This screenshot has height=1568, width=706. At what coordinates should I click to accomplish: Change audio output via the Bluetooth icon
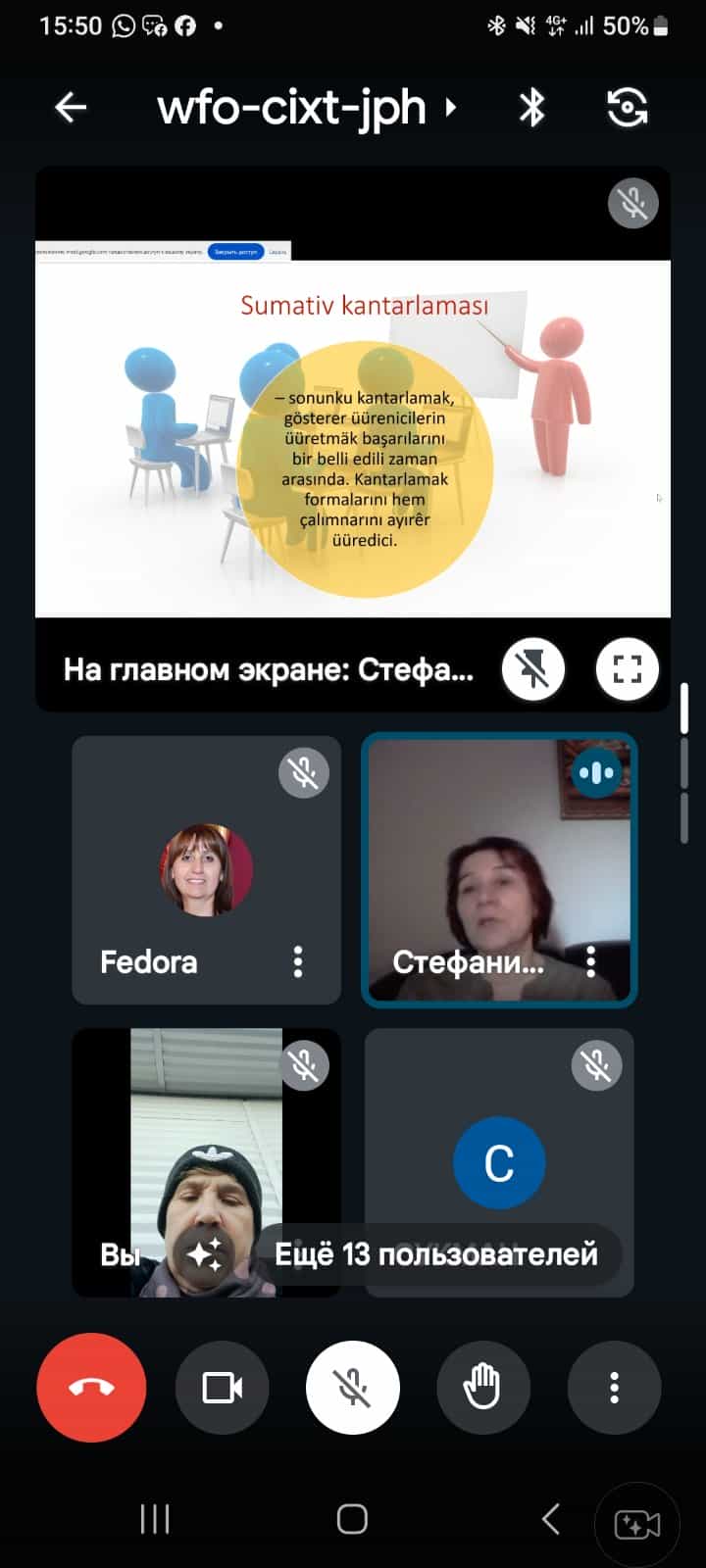pyautogui.click(x=531, y=107)
